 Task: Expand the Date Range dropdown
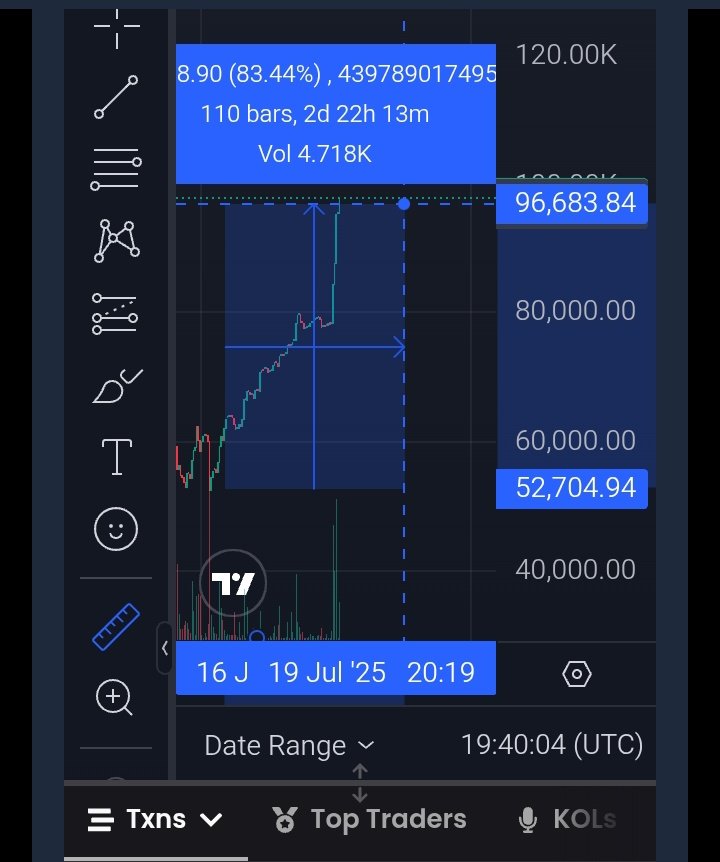coord(289,745)
